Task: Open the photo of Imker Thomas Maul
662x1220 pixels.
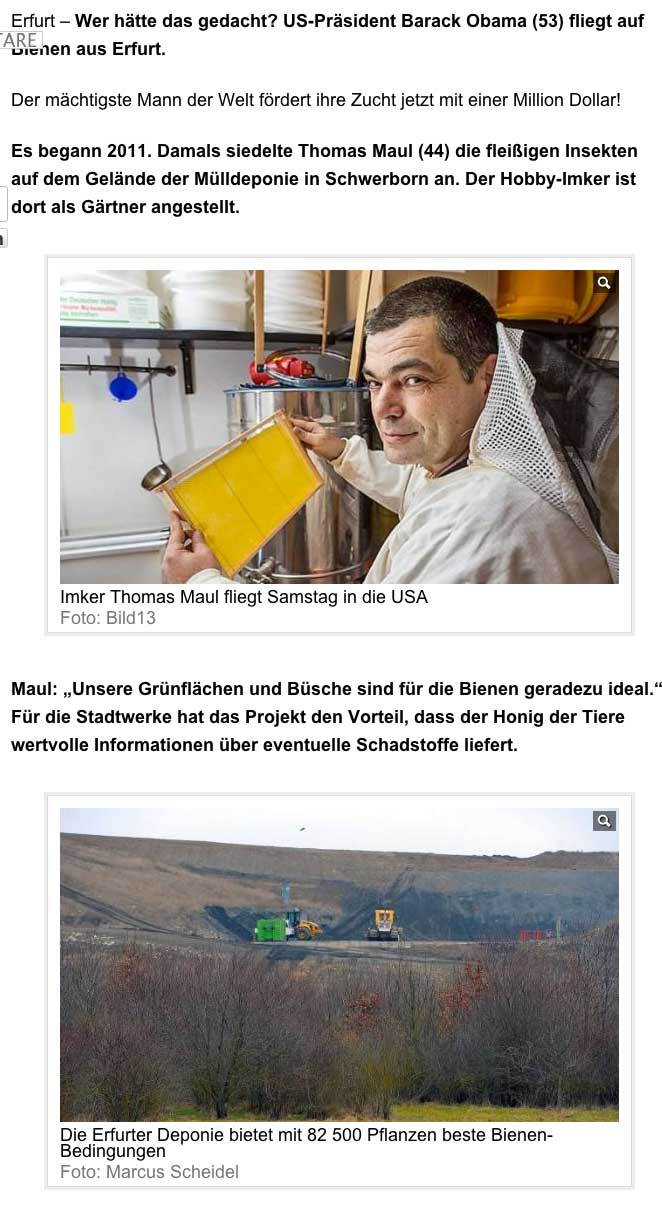Action: (x=339, y=427)
